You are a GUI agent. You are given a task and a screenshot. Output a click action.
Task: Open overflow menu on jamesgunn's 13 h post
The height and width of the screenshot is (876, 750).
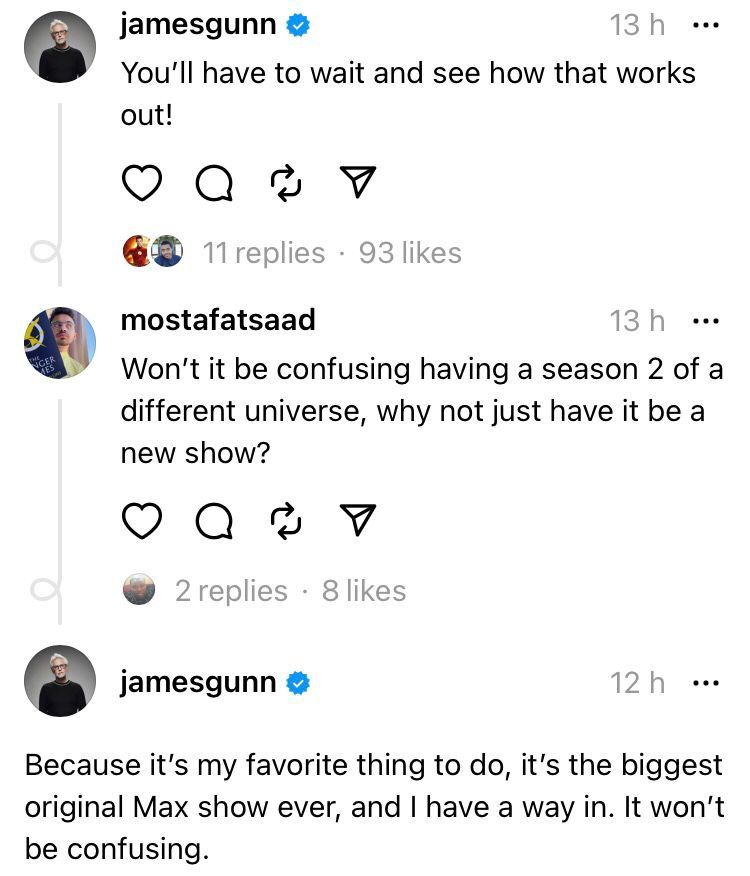pyautogui.click(x=706, y=26)
